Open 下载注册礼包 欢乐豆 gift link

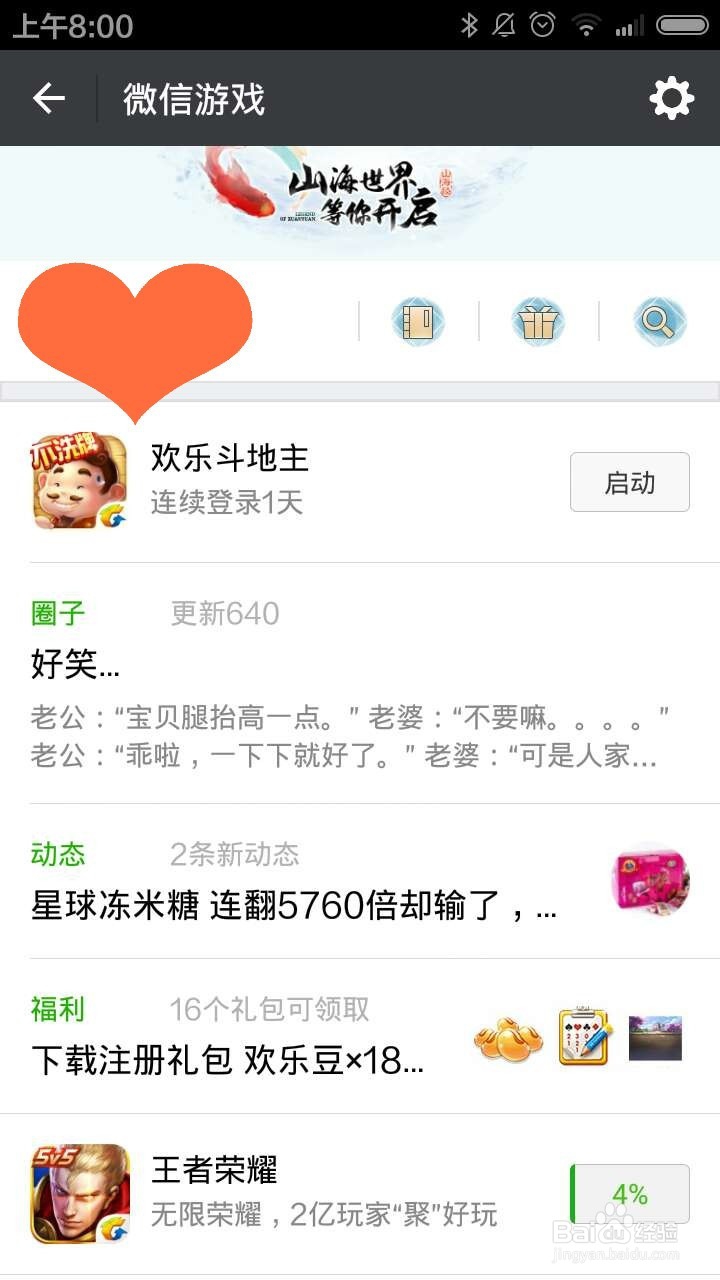tap(230, 1063)
